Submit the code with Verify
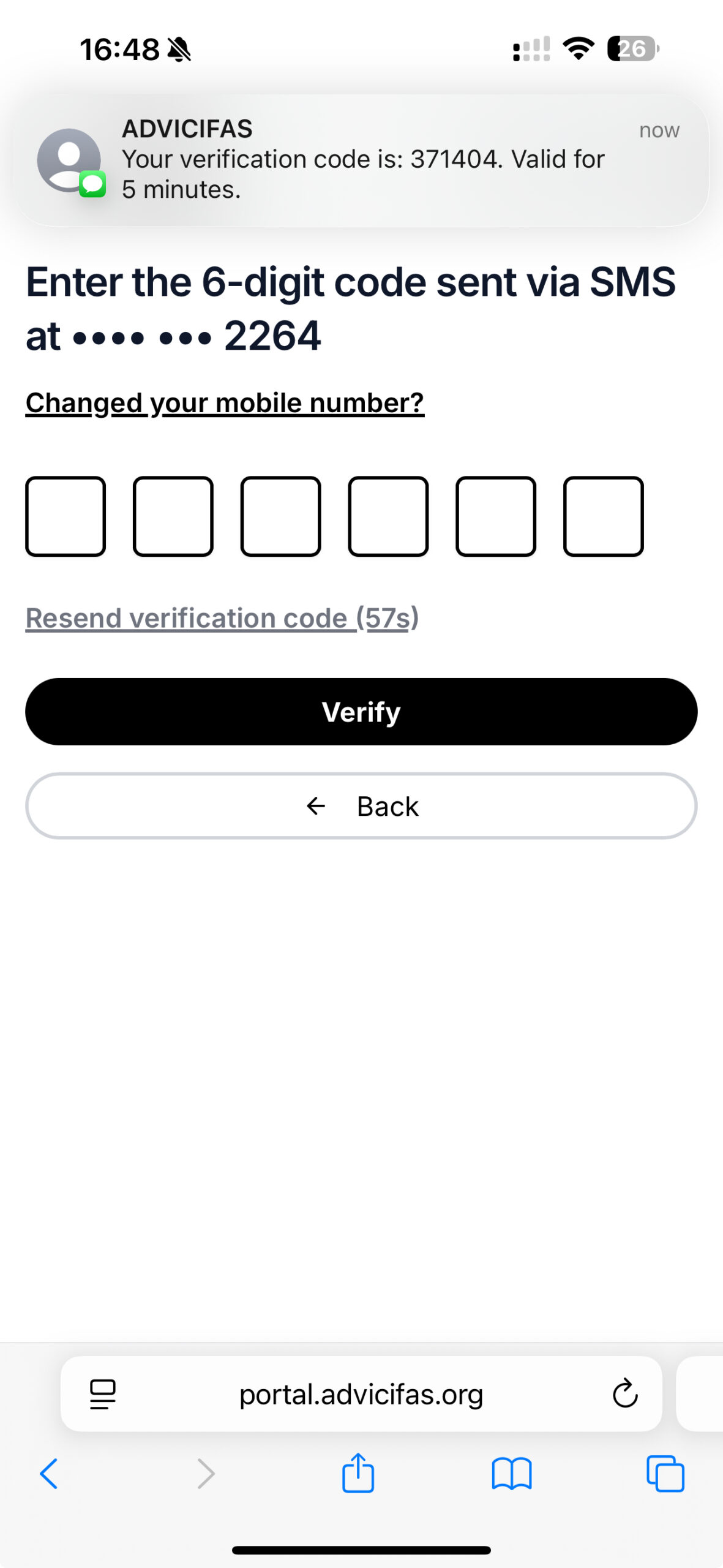This screenshot has height=1568, width=723. pyautogui.click(x=361, y=712)
